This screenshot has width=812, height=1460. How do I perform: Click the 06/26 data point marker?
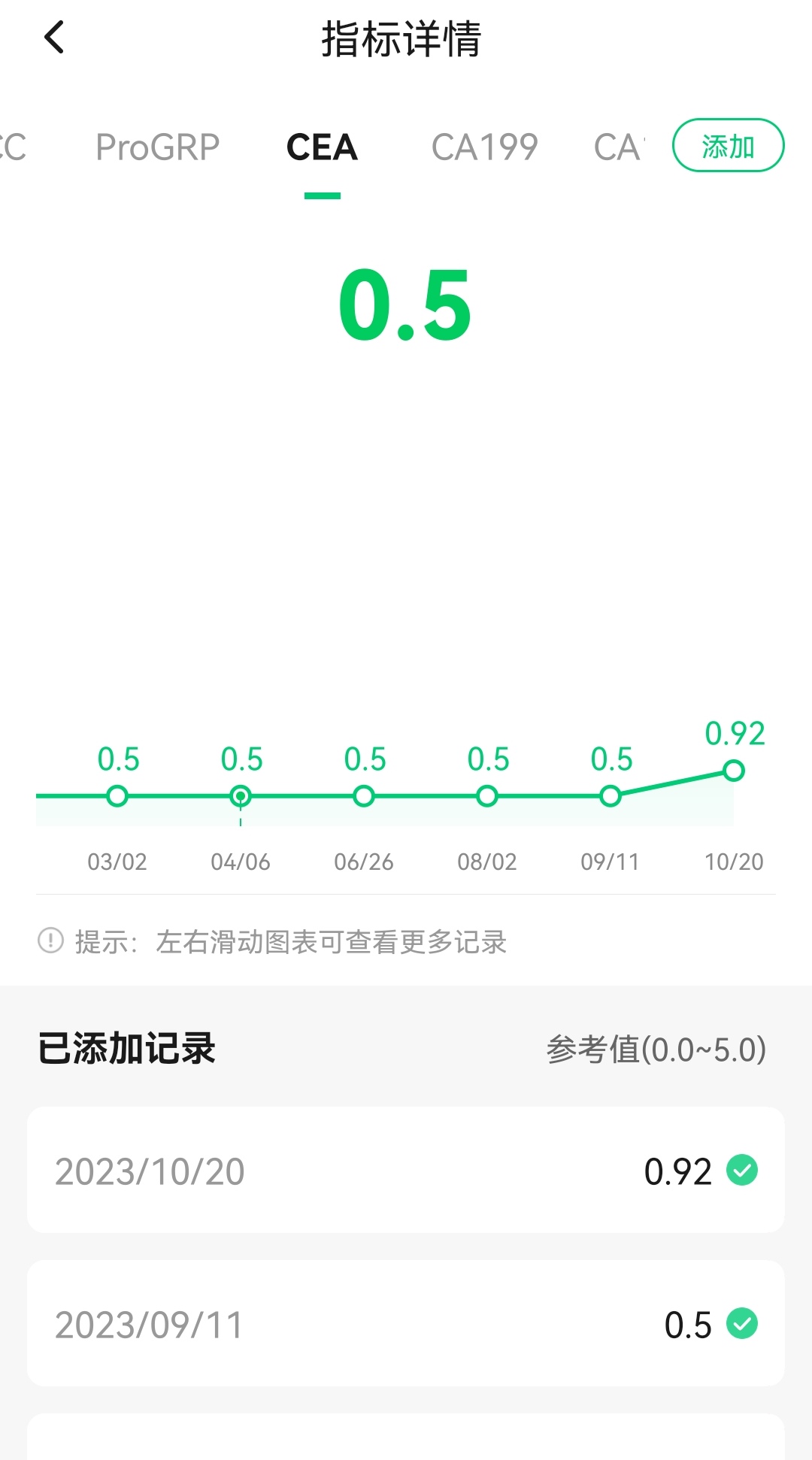click(364, 795)
